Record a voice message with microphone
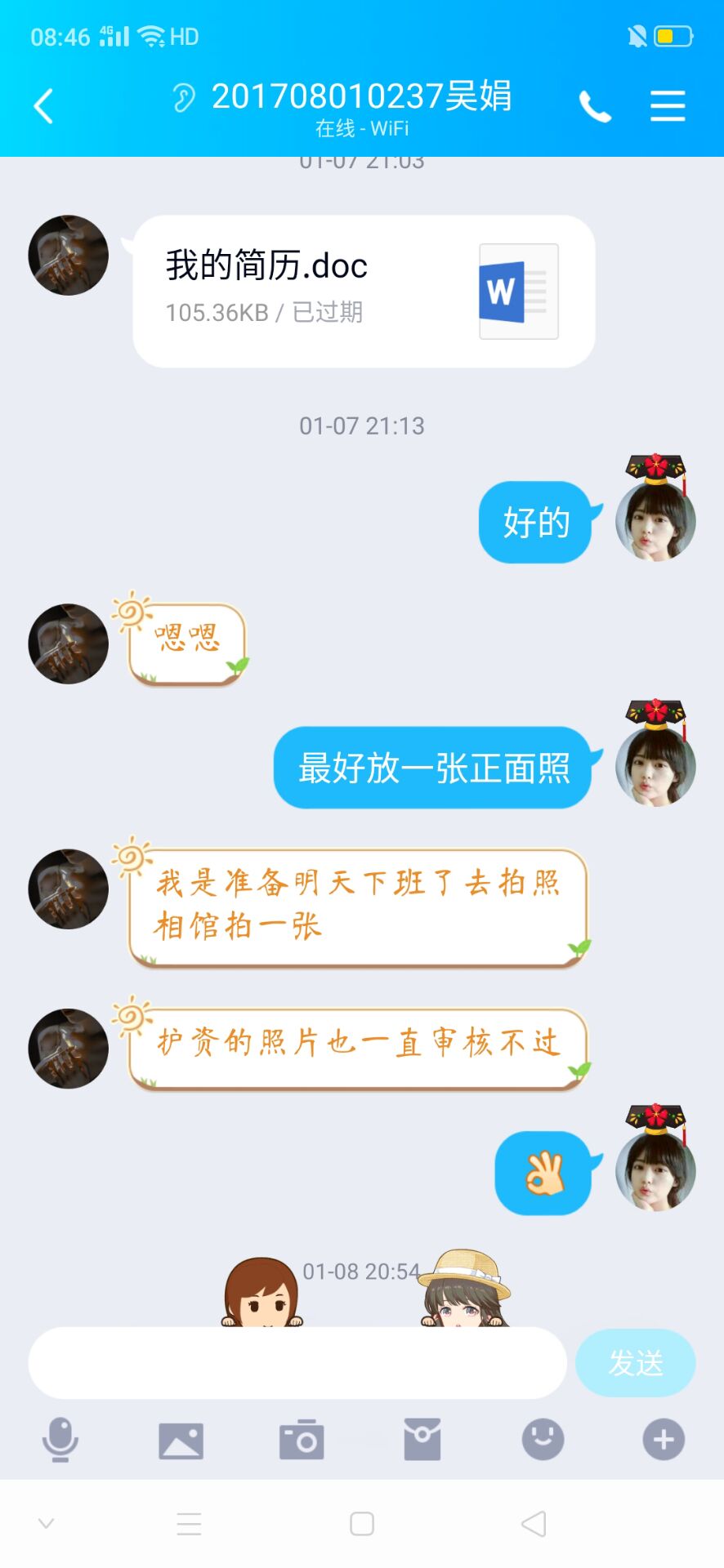 [60, 1439]
